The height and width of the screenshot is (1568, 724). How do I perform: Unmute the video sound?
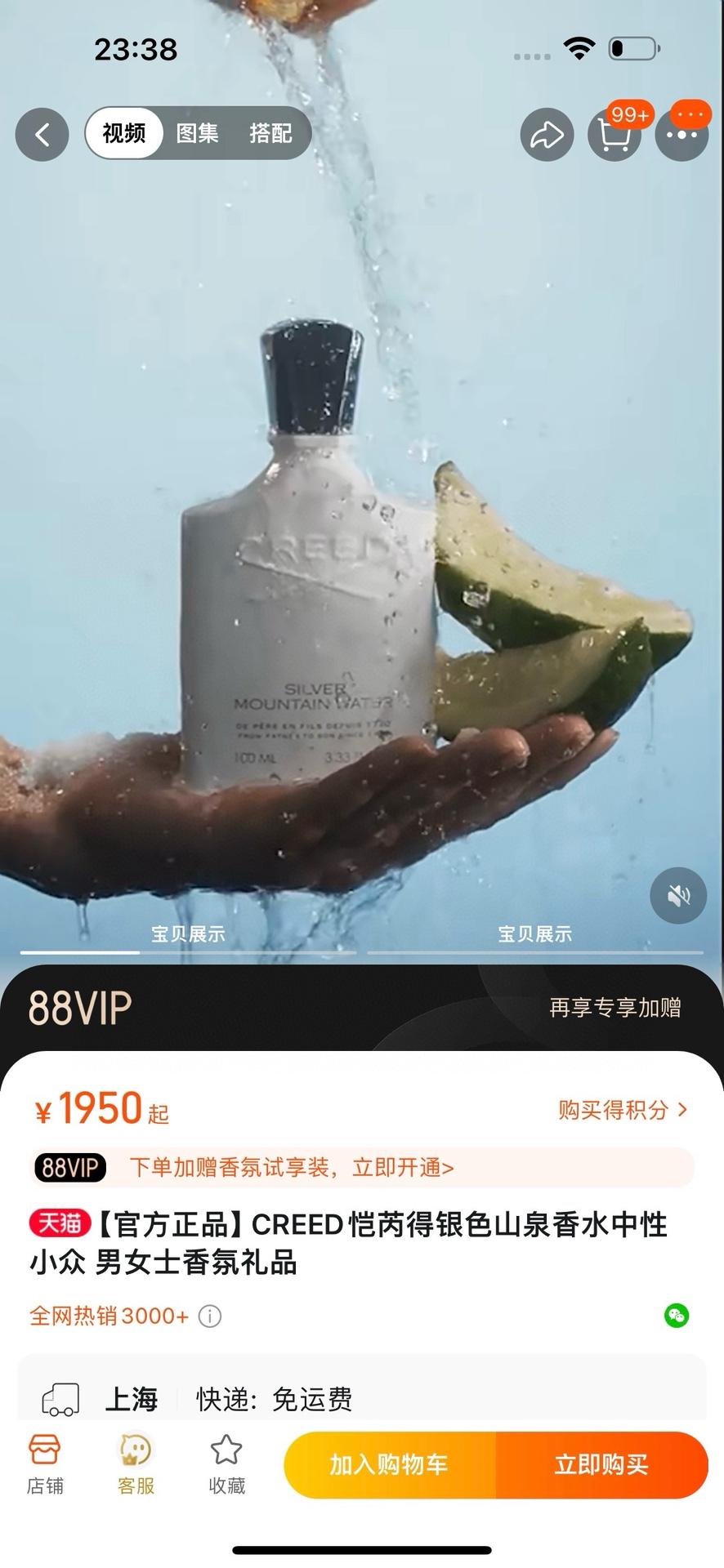point(677,896)
